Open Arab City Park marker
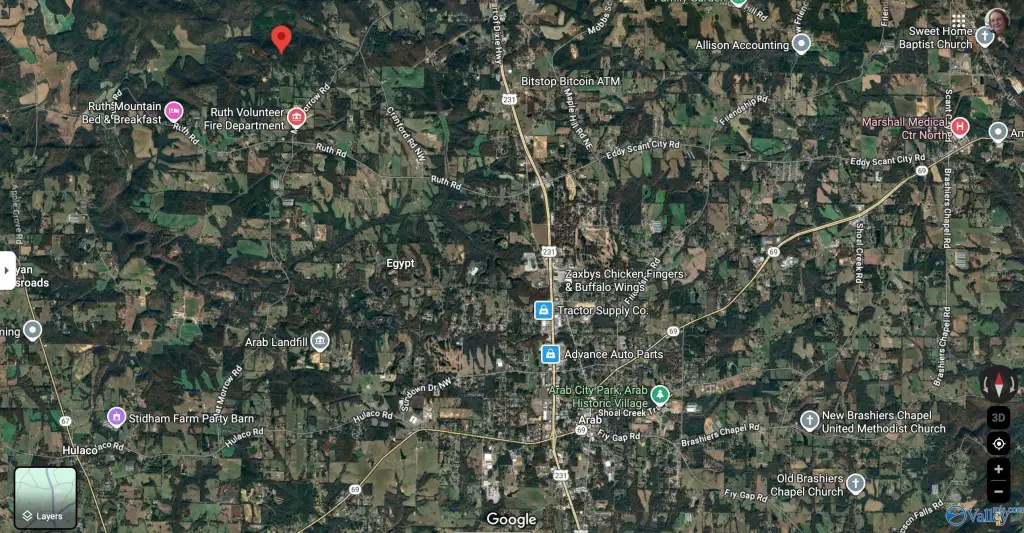Viewport: 1024px width, 533px height. (660, 395)
